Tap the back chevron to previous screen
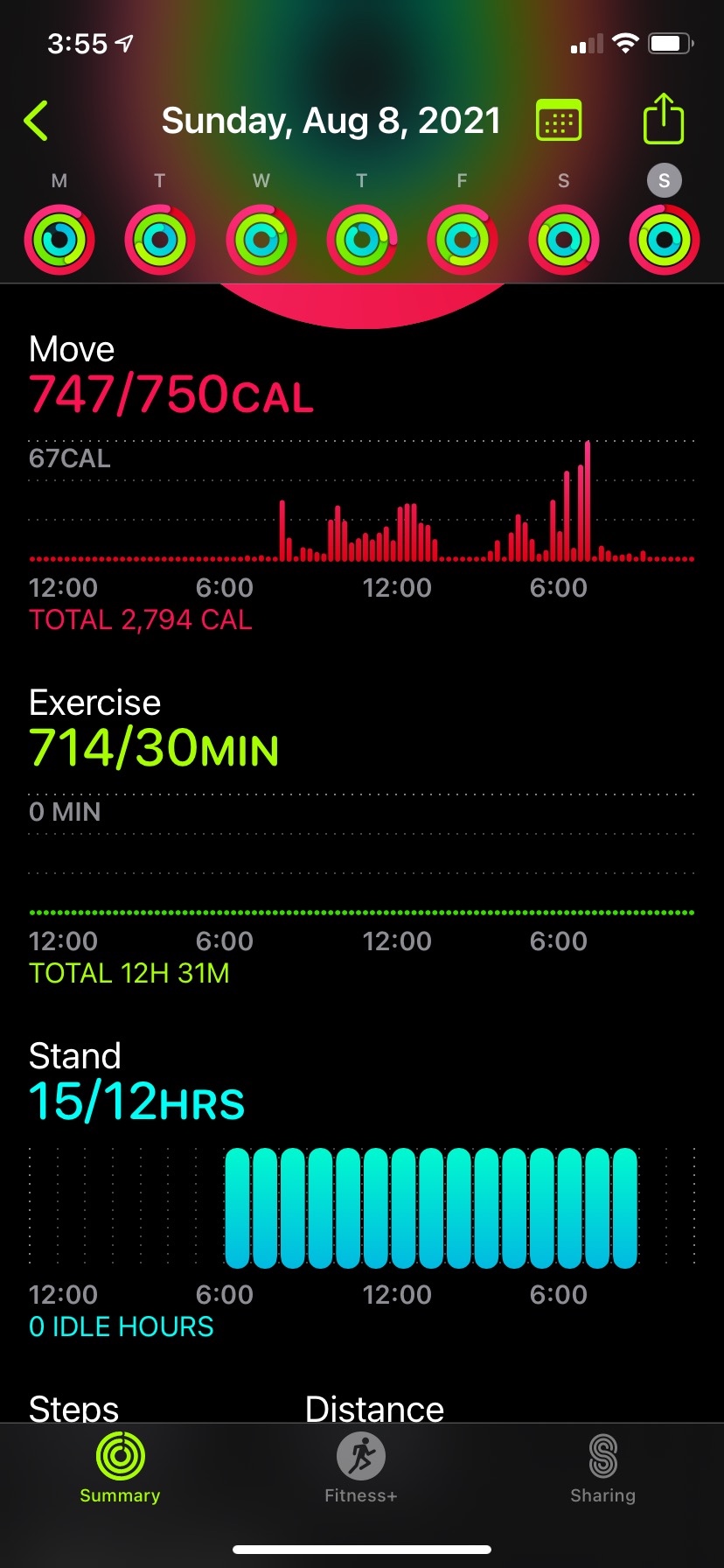 [37, 120]
